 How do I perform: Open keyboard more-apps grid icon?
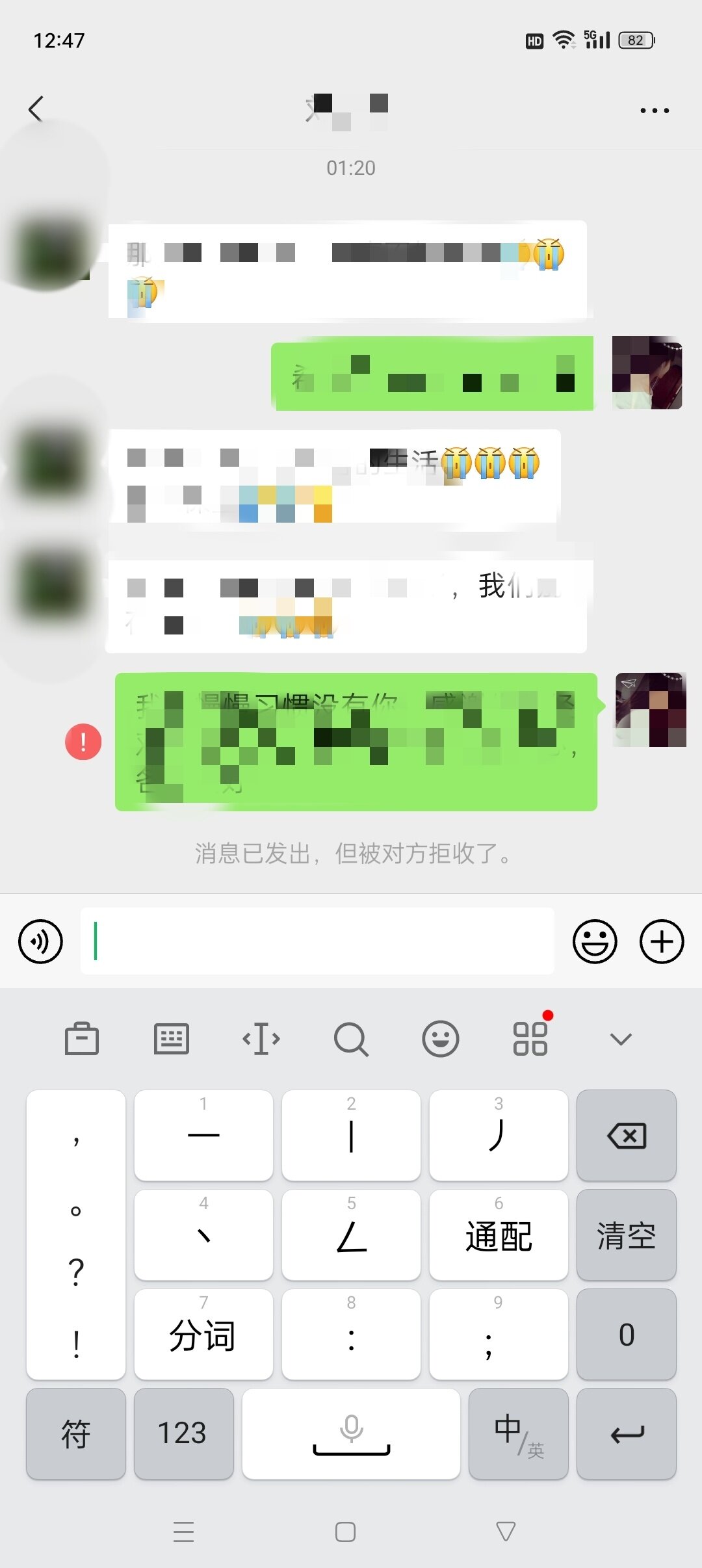530,1038
